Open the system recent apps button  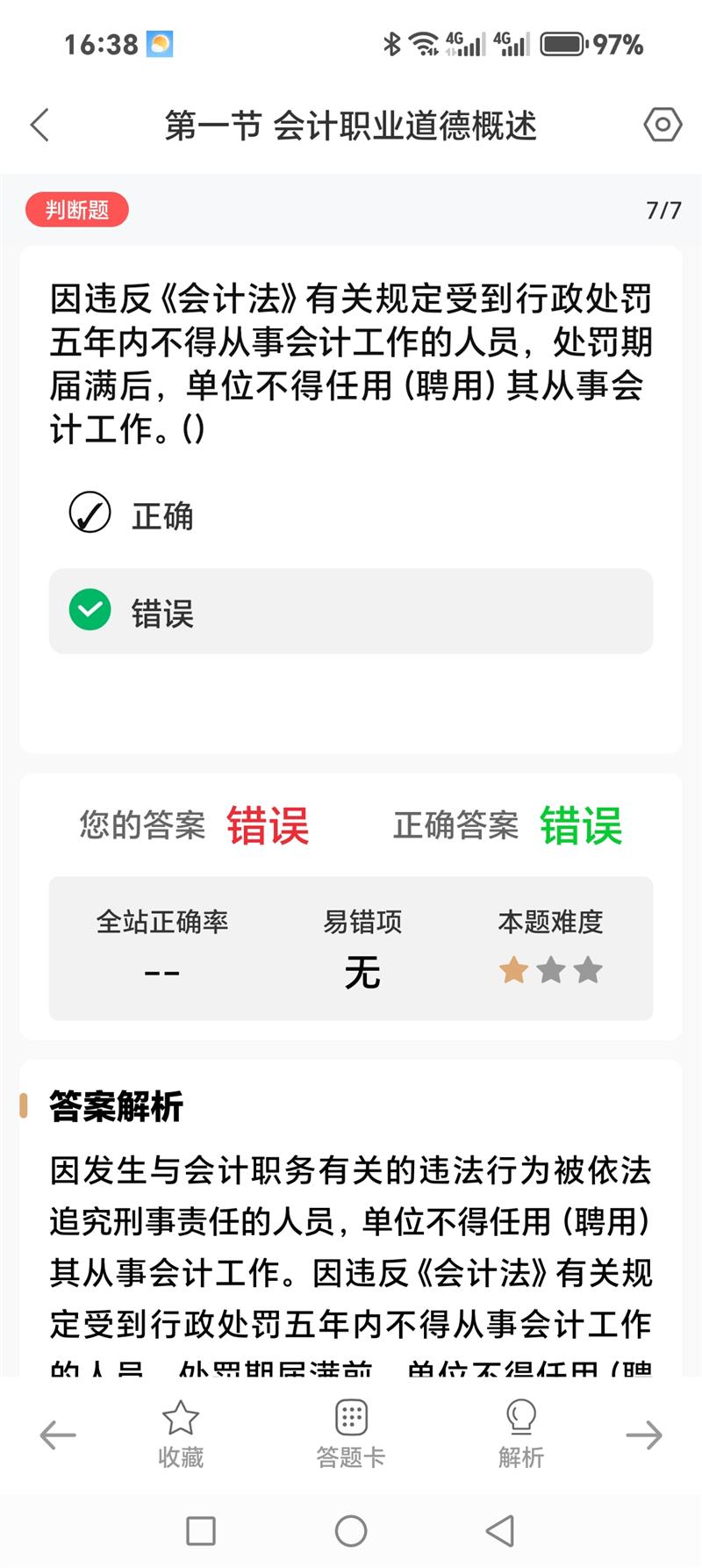pos(201,1531)
